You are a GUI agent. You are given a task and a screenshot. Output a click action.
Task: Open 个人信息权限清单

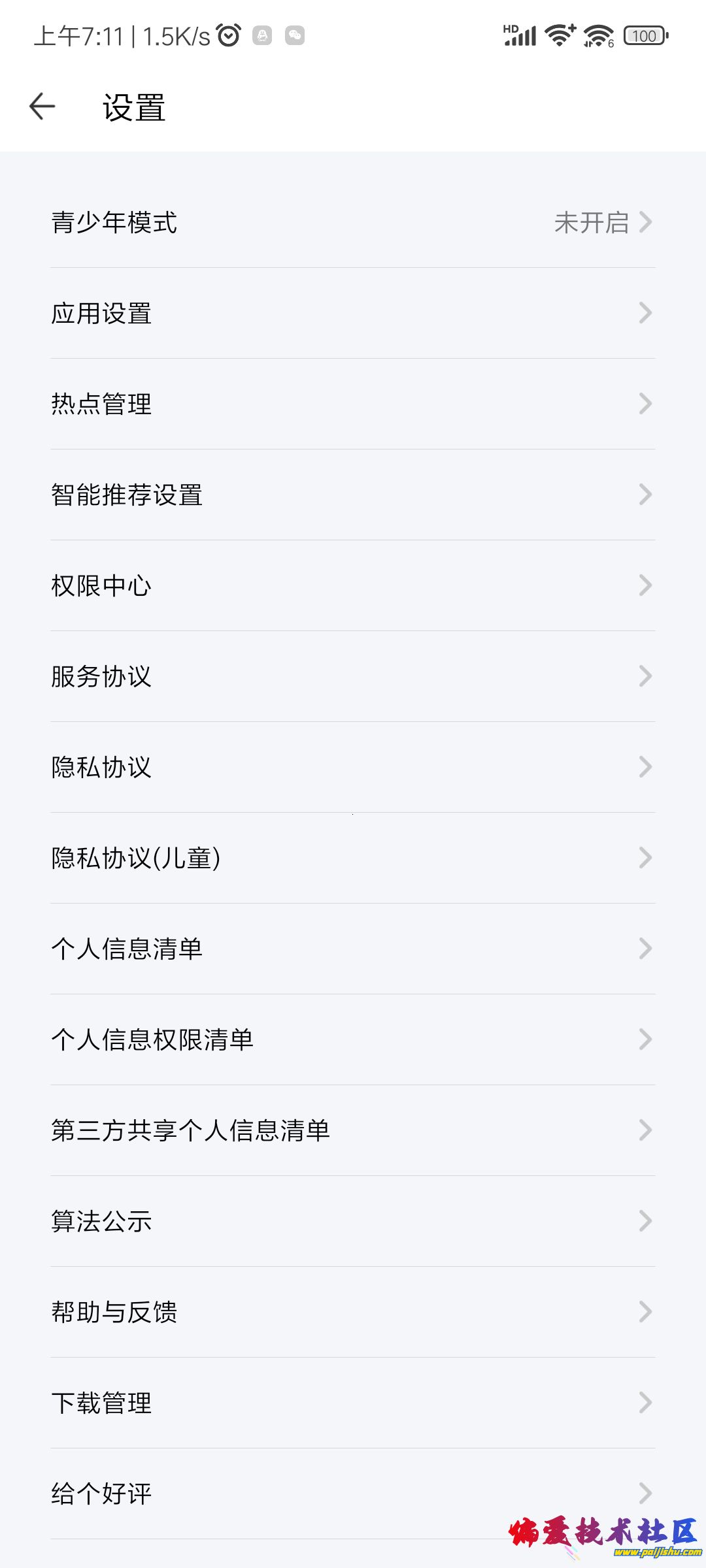pos(353,1039)
